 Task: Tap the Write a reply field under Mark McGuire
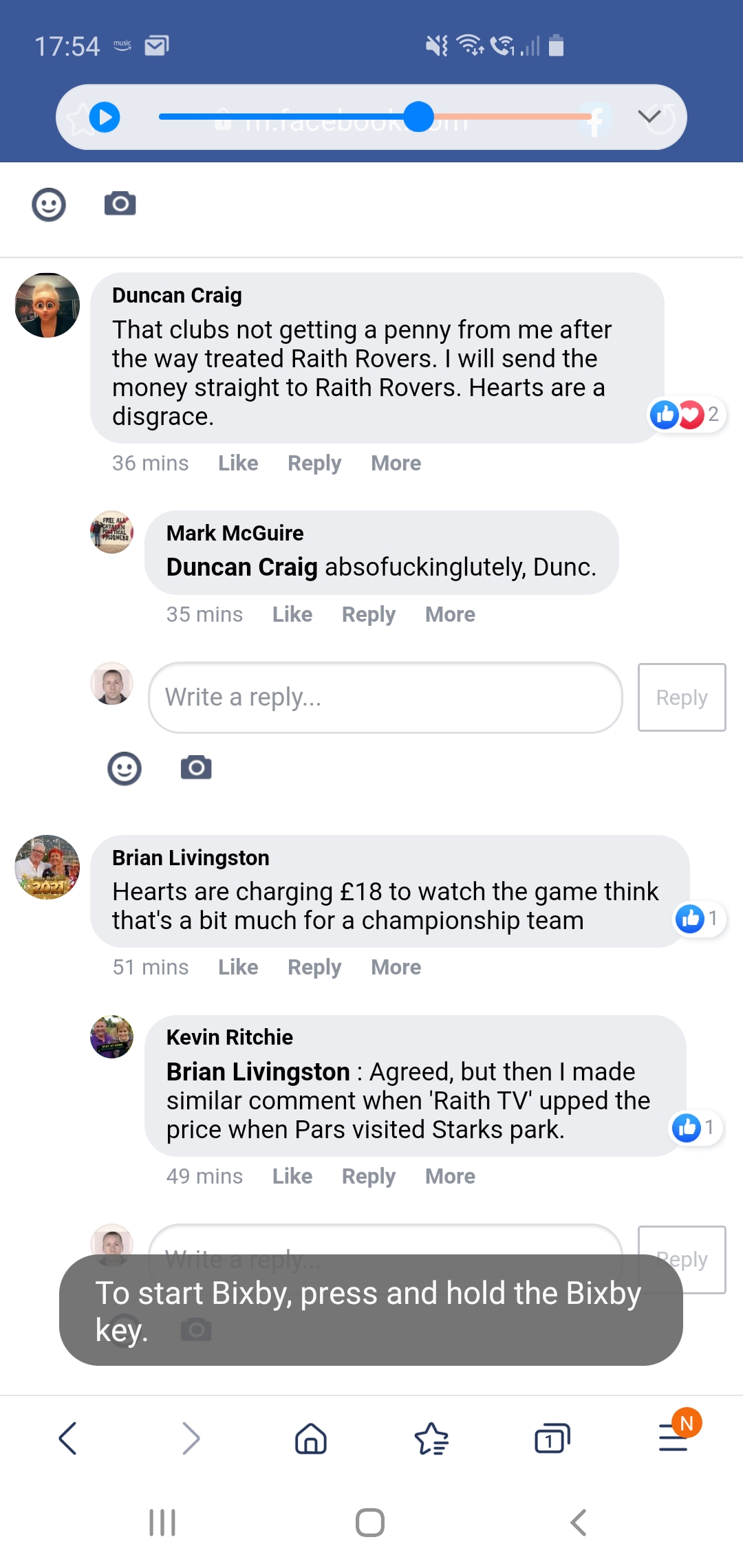(385, 697)
